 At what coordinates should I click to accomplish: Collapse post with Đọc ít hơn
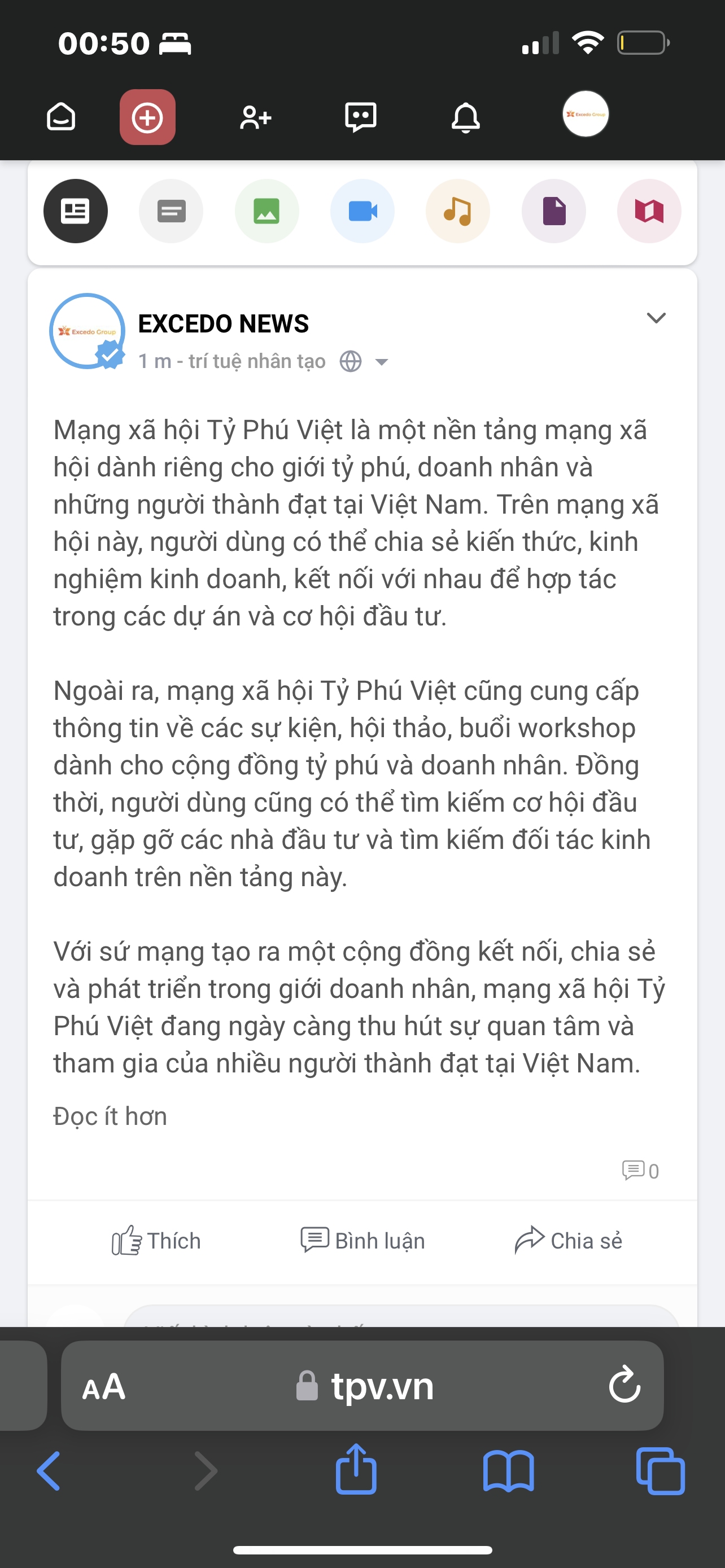point(110,1116)
